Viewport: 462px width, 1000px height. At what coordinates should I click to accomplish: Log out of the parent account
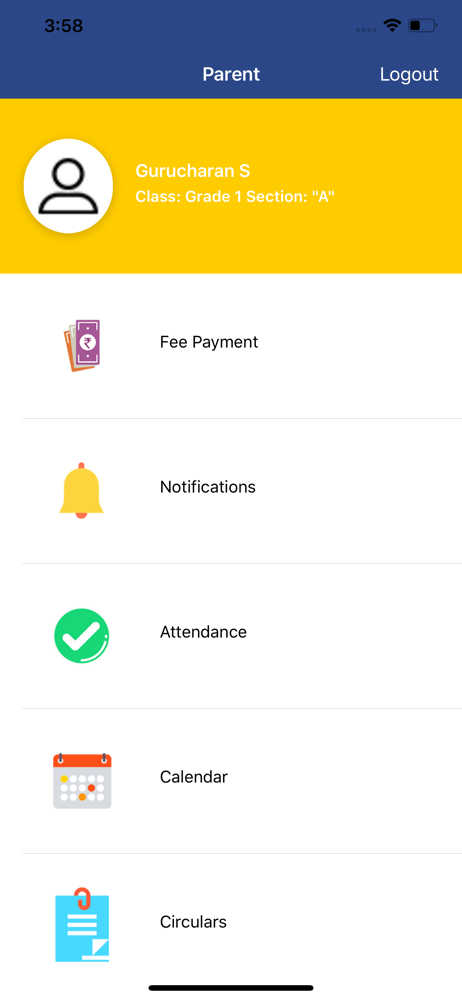(409, 75)
